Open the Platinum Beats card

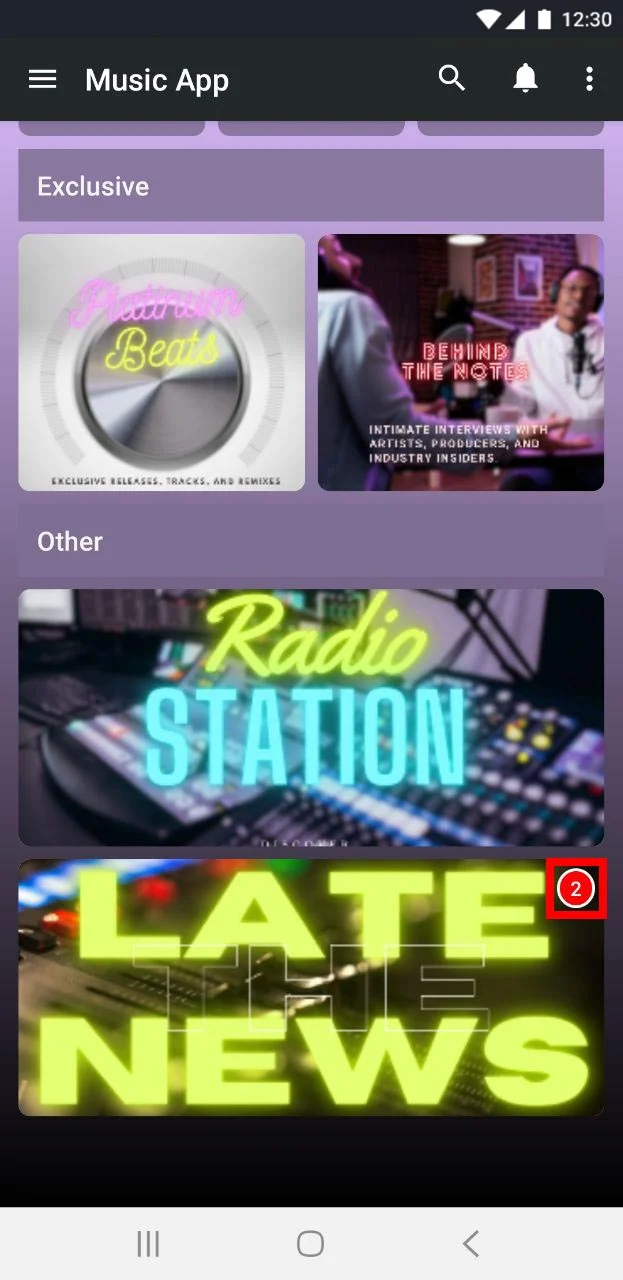[x=161, y=362]
